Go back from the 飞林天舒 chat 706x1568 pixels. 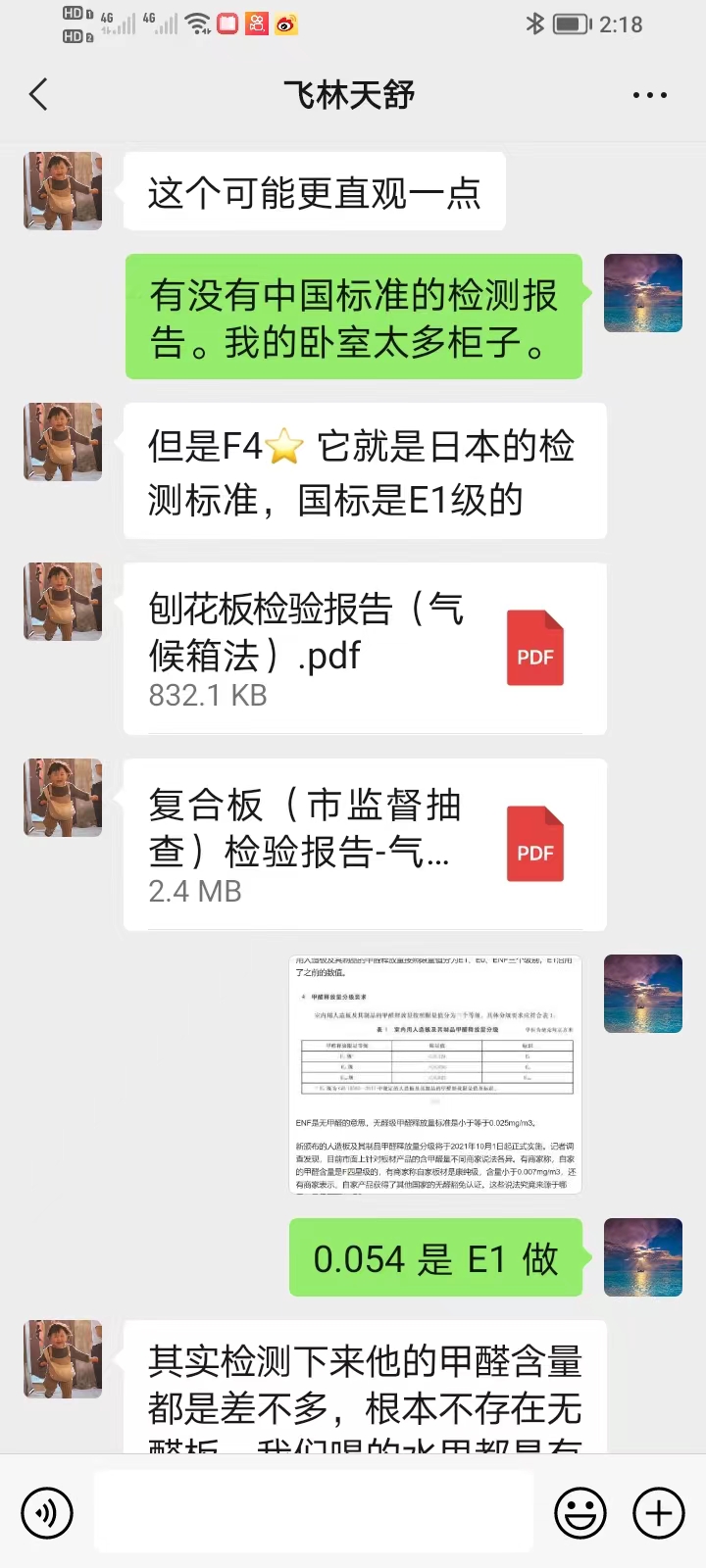(x=39, y=95)
